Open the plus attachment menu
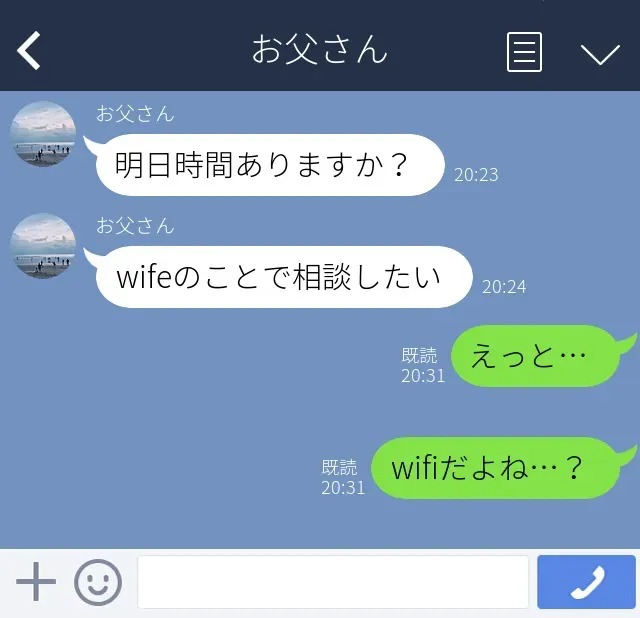This screenshot has height=618, width=640. tap(36, 581)
